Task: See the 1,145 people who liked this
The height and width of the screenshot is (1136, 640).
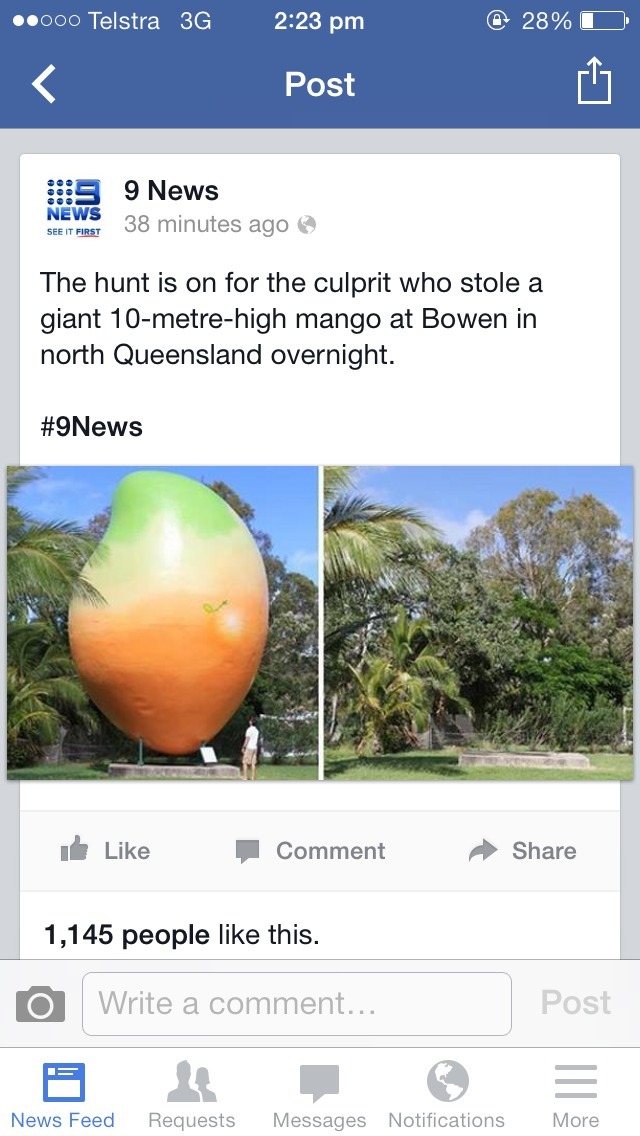Action: [x=127, y=935]
